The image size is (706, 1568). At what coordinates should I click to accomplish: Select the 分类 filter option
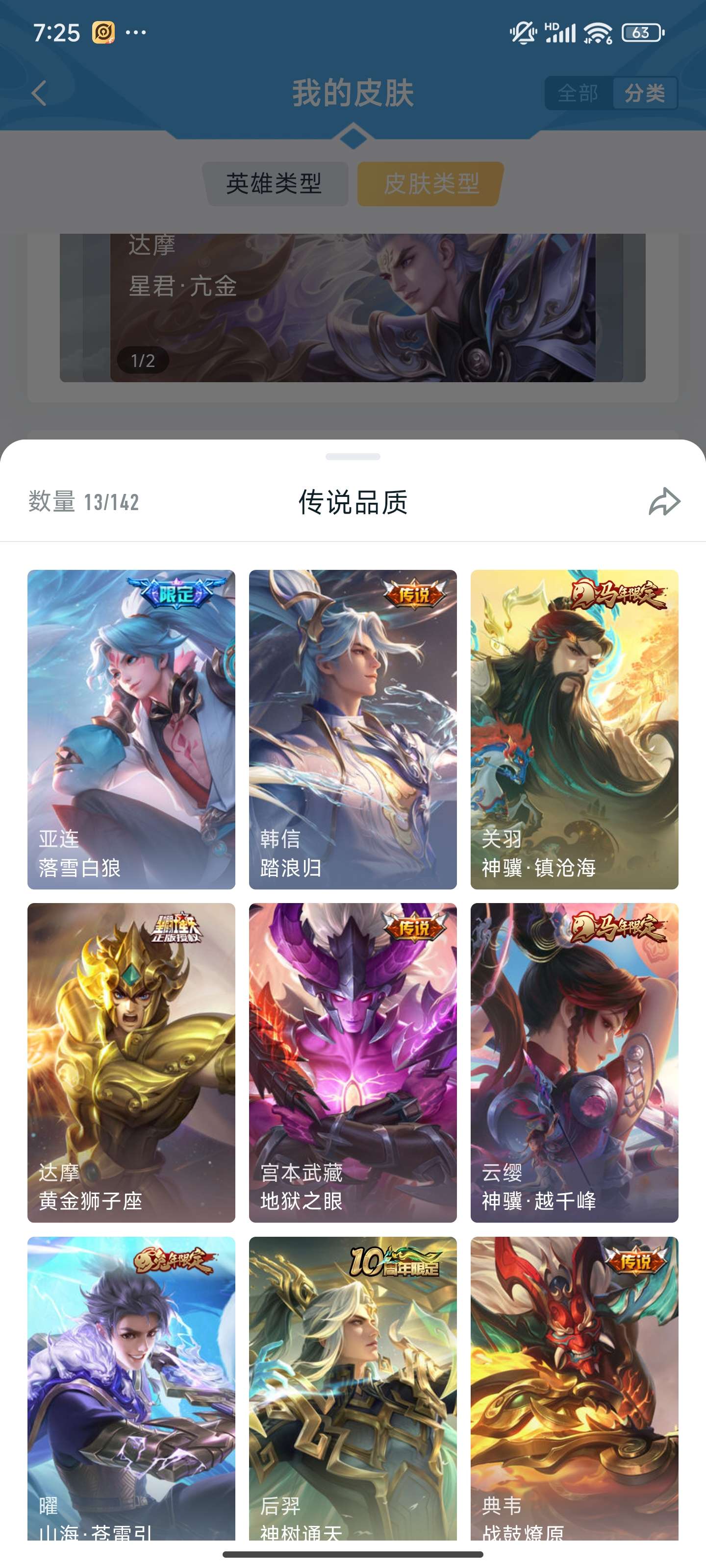coord(645,93)
